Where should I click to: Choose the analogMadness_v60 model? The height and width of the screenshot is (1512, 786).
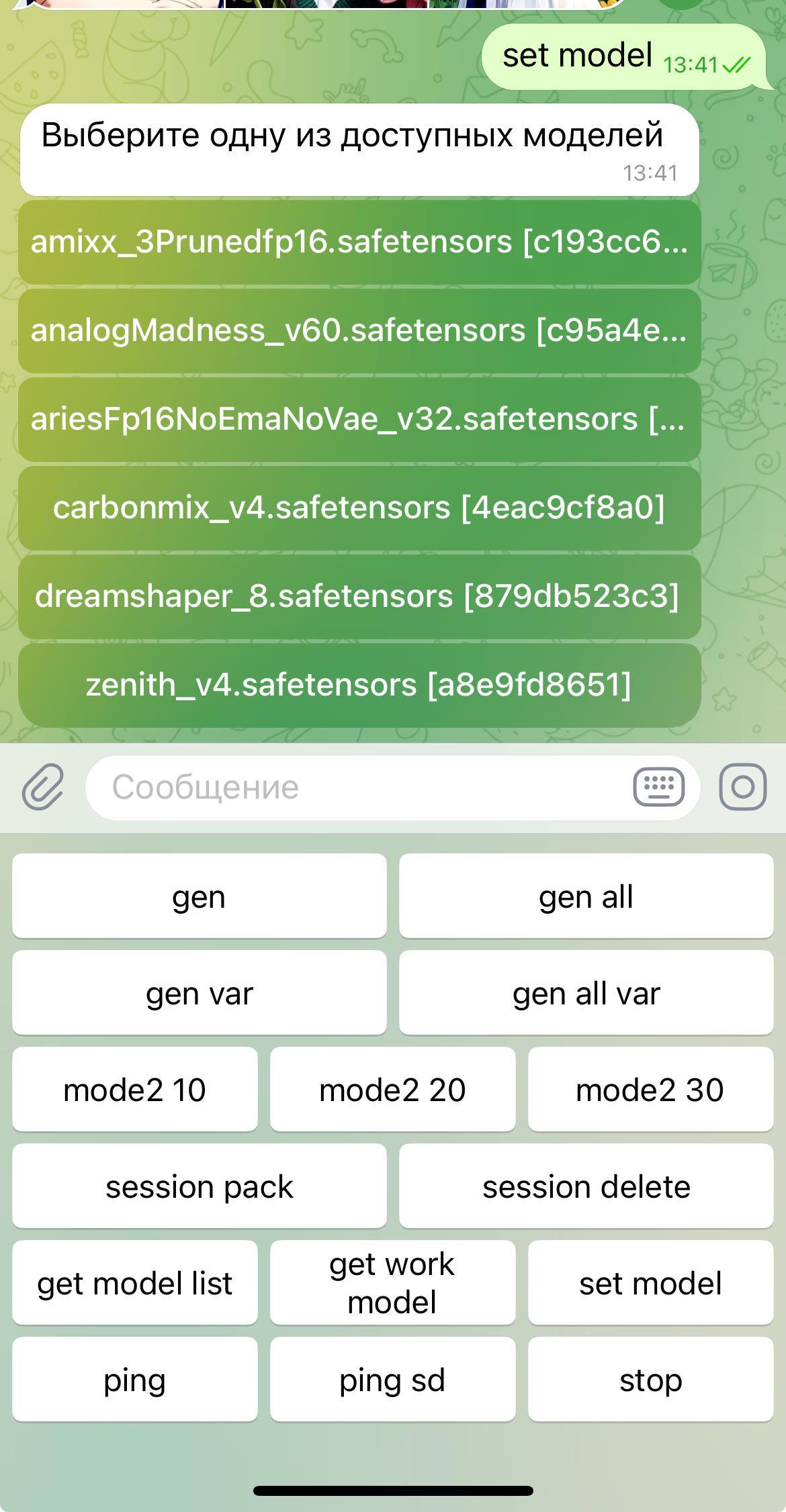click(359, 331)
